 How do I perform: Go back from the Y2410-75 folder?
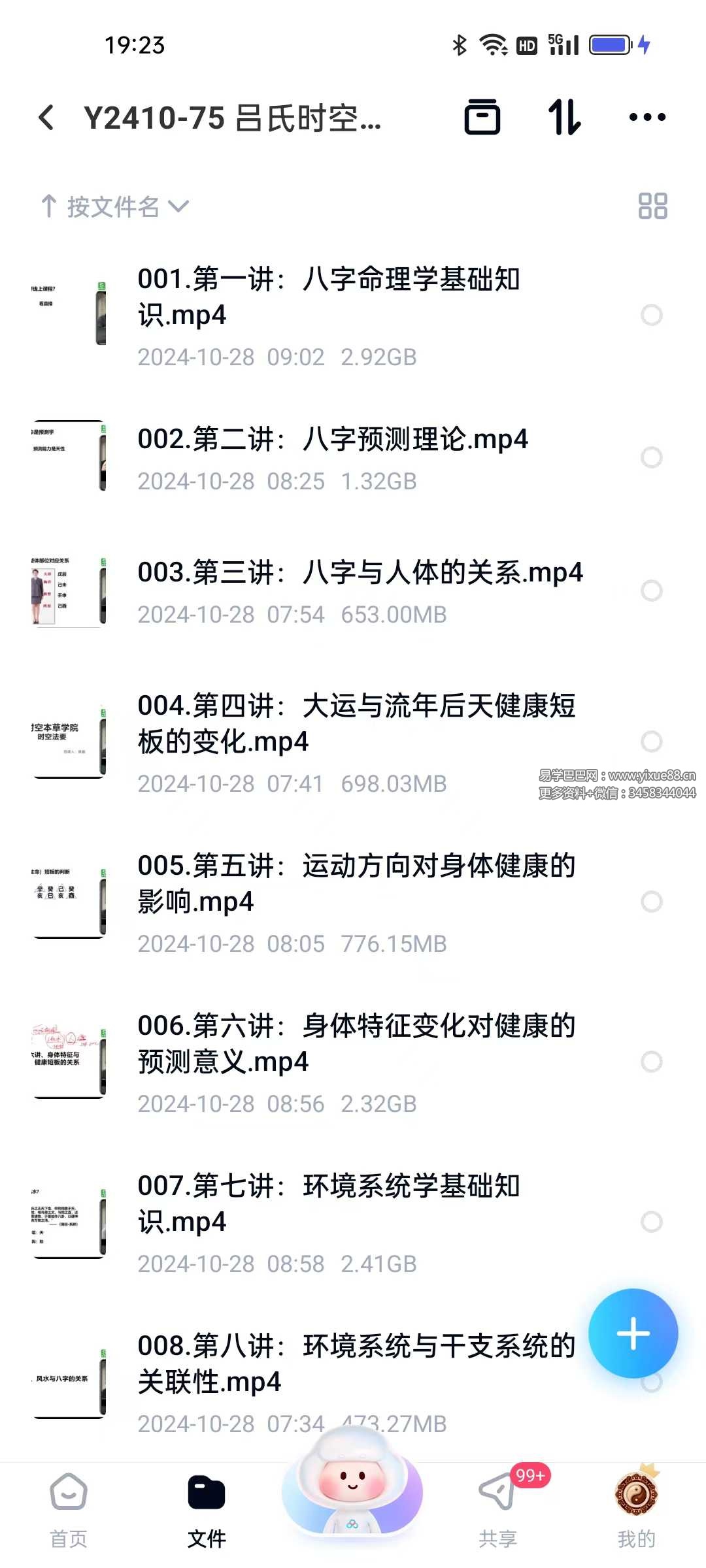[x=47, y=118]
